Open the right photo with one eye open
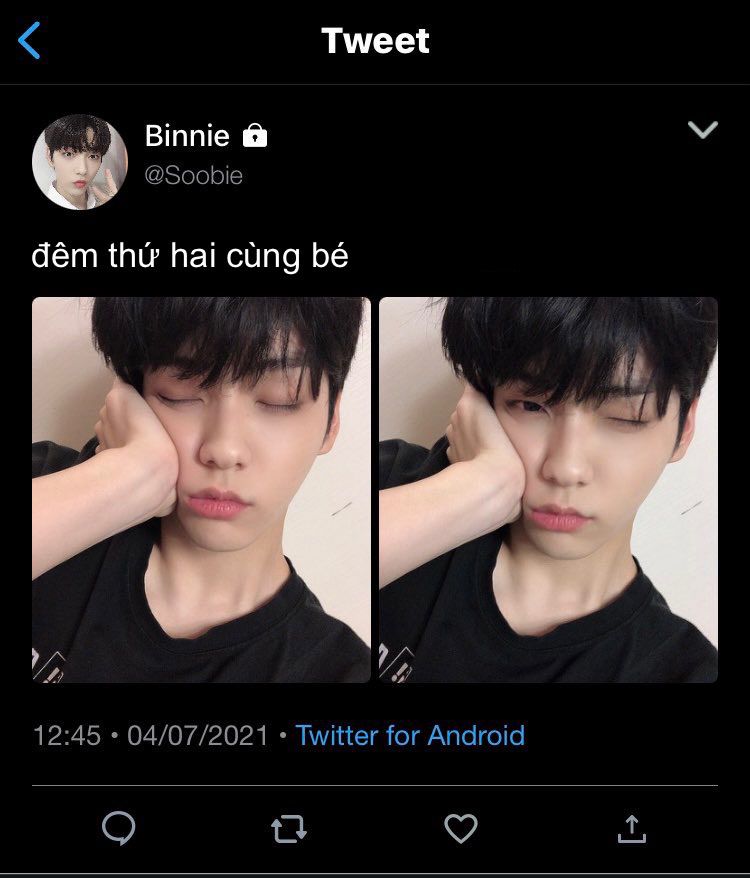The image size is (750, 878). coord(548,489)
